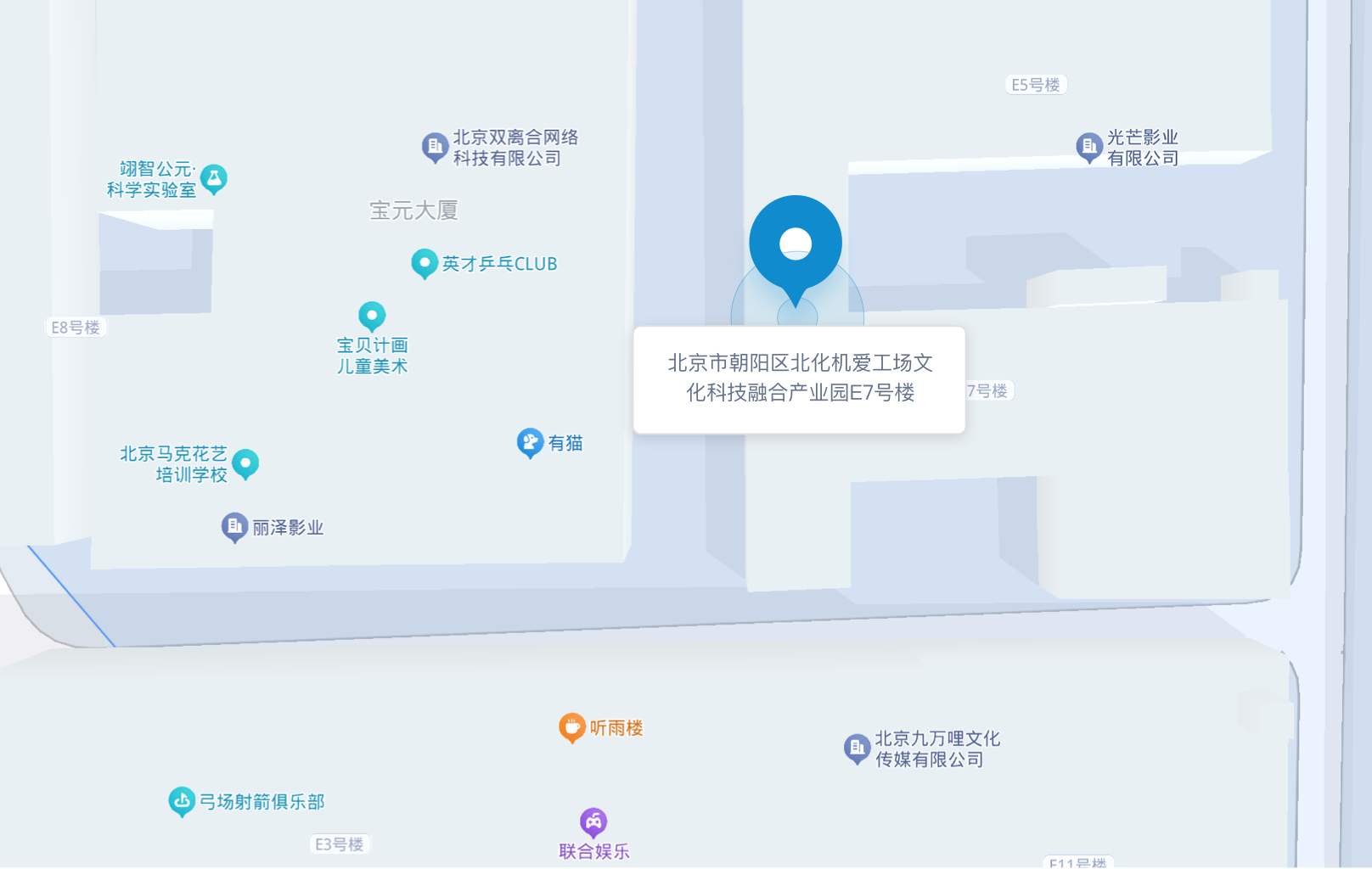
Task: Tap the blue location pin marker
Action: [796, 244]
